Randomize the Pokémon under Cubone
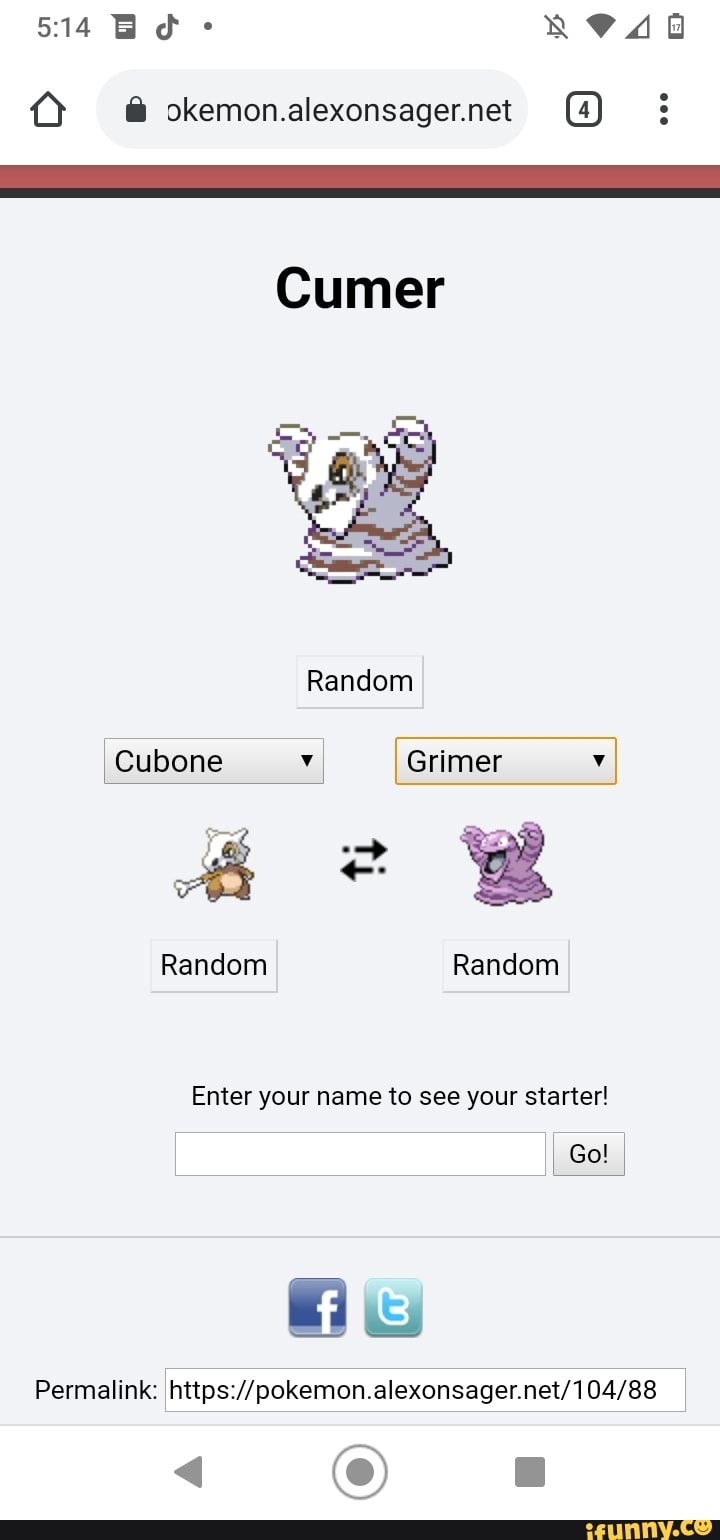720x1540 pixels. [x=214, y=965]
